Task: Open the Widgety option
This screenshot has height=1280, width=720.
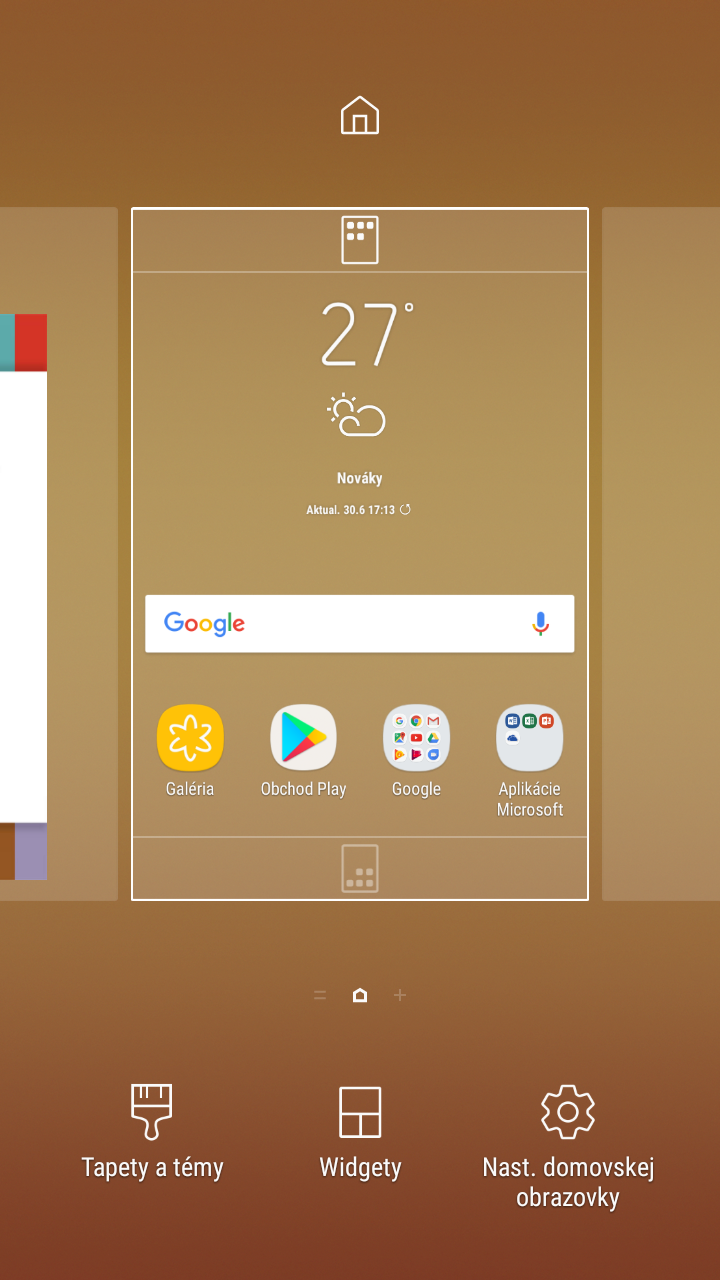Action: coord(360,1132)
